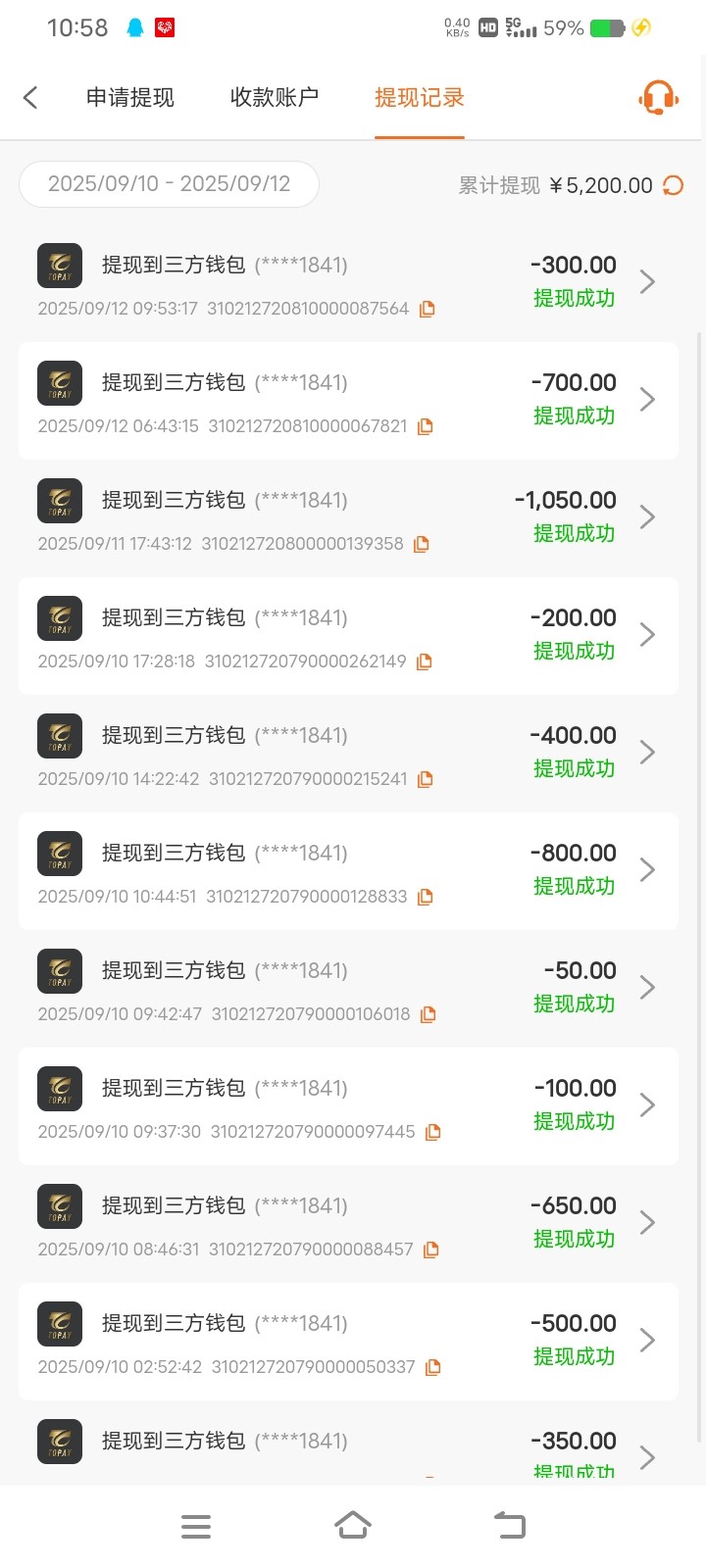Open the 2025/09/10 - 2025/09/12 date range picker
This screenshot has height=1568, width=706.
click(169, 184)
